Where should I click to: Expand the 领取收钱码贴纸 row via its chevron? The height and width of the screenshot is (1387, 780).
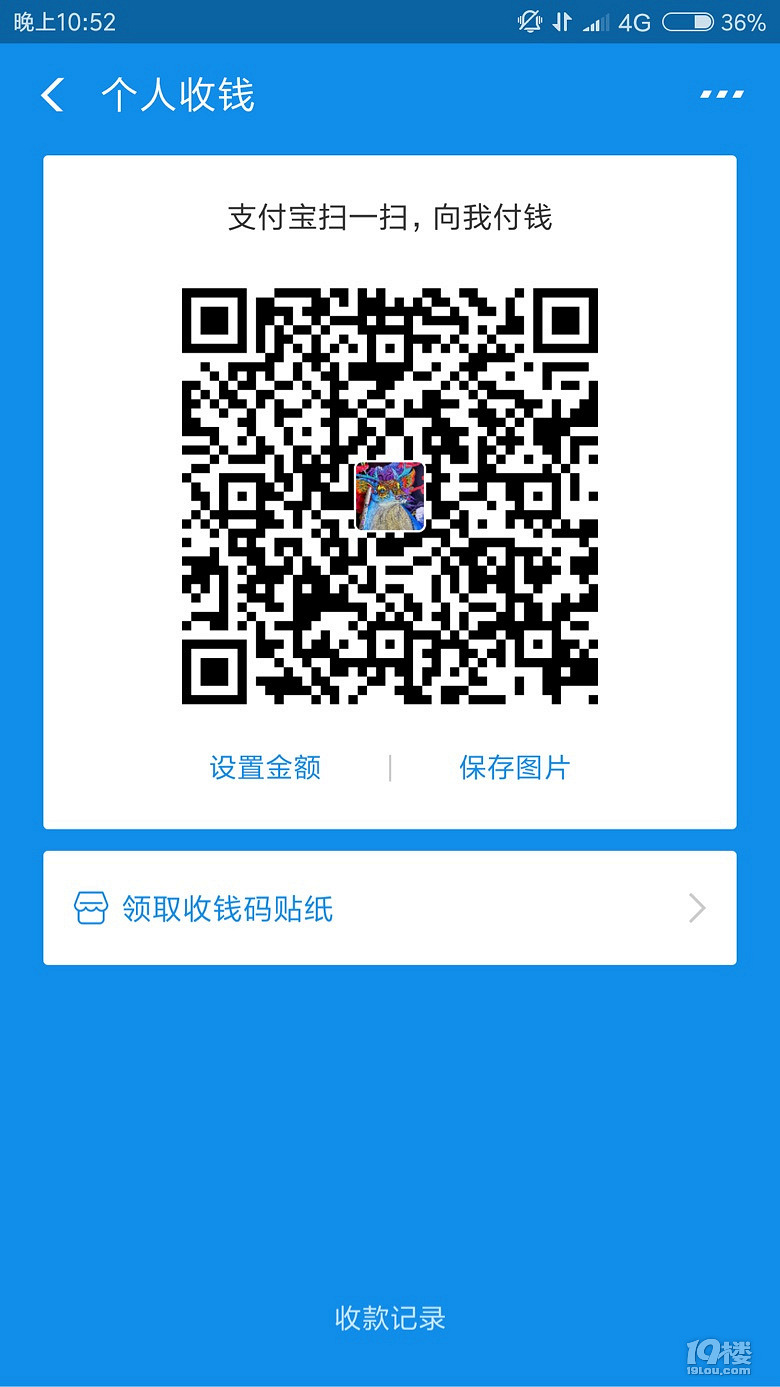click(x=697, y=908)
